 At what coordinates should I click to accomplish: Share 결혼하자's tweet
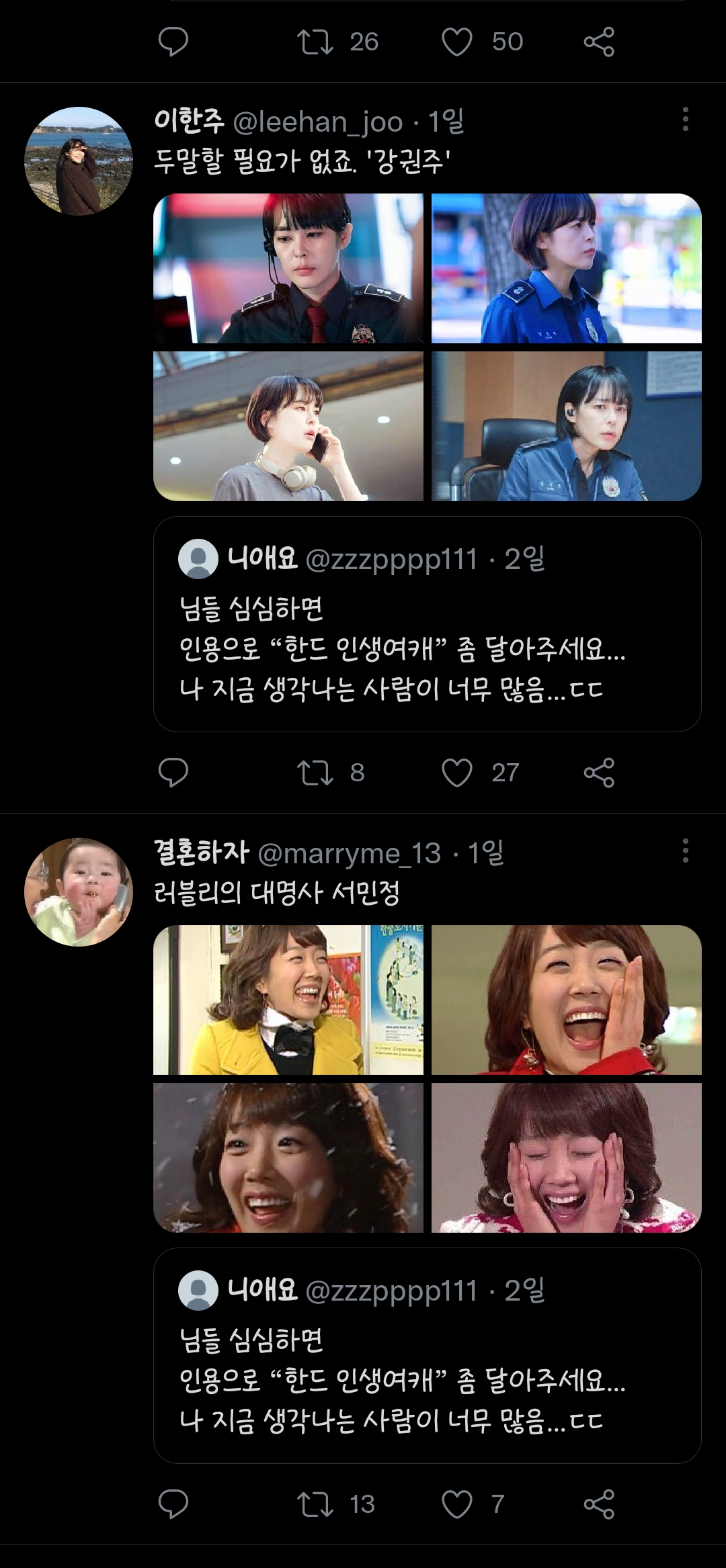pos(599,1504)
